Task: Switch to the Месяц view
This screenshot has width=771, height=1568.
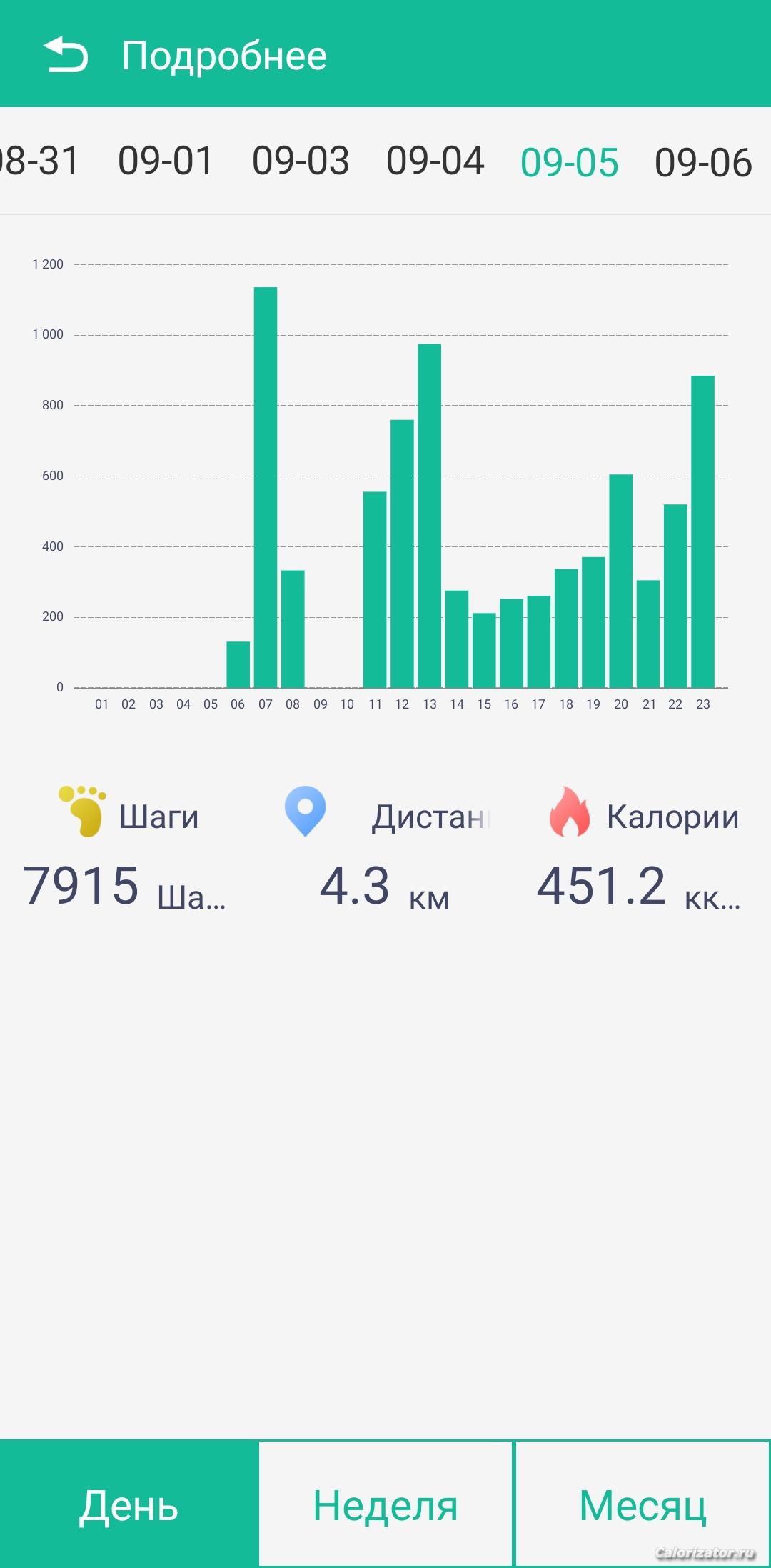Action: 642,1504
